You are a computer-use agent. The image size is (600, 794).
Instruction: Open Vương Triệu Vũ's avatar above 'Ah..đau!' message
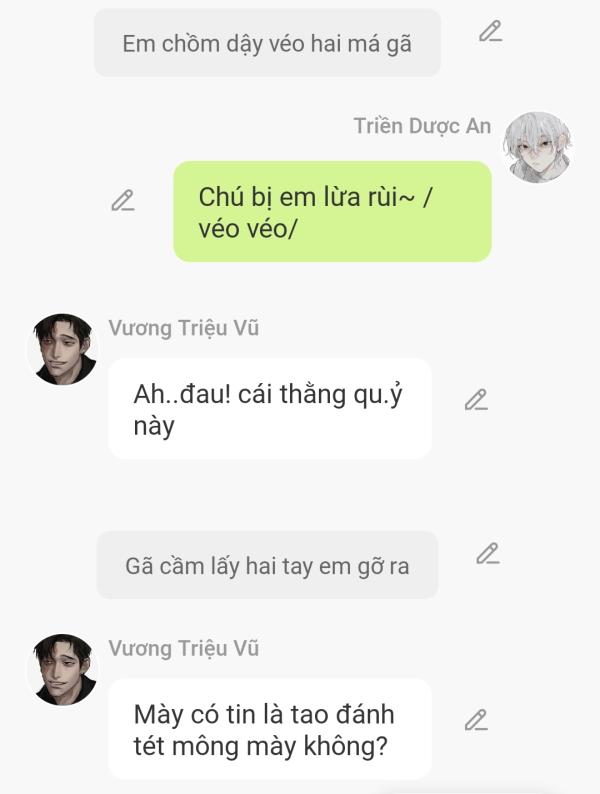coord(62,349)
